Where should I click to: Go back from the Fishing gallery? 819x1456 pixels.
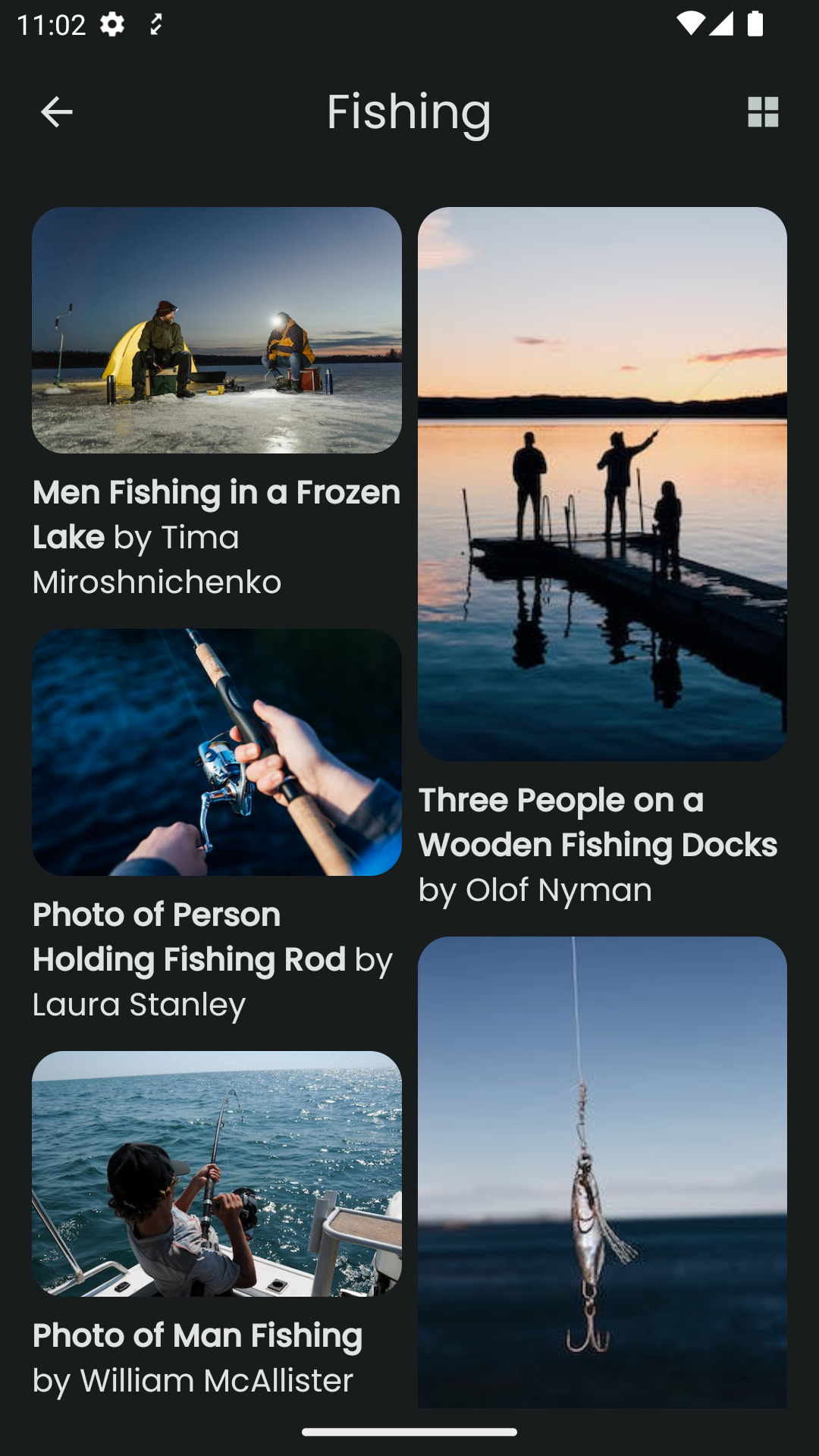point(56,112)
